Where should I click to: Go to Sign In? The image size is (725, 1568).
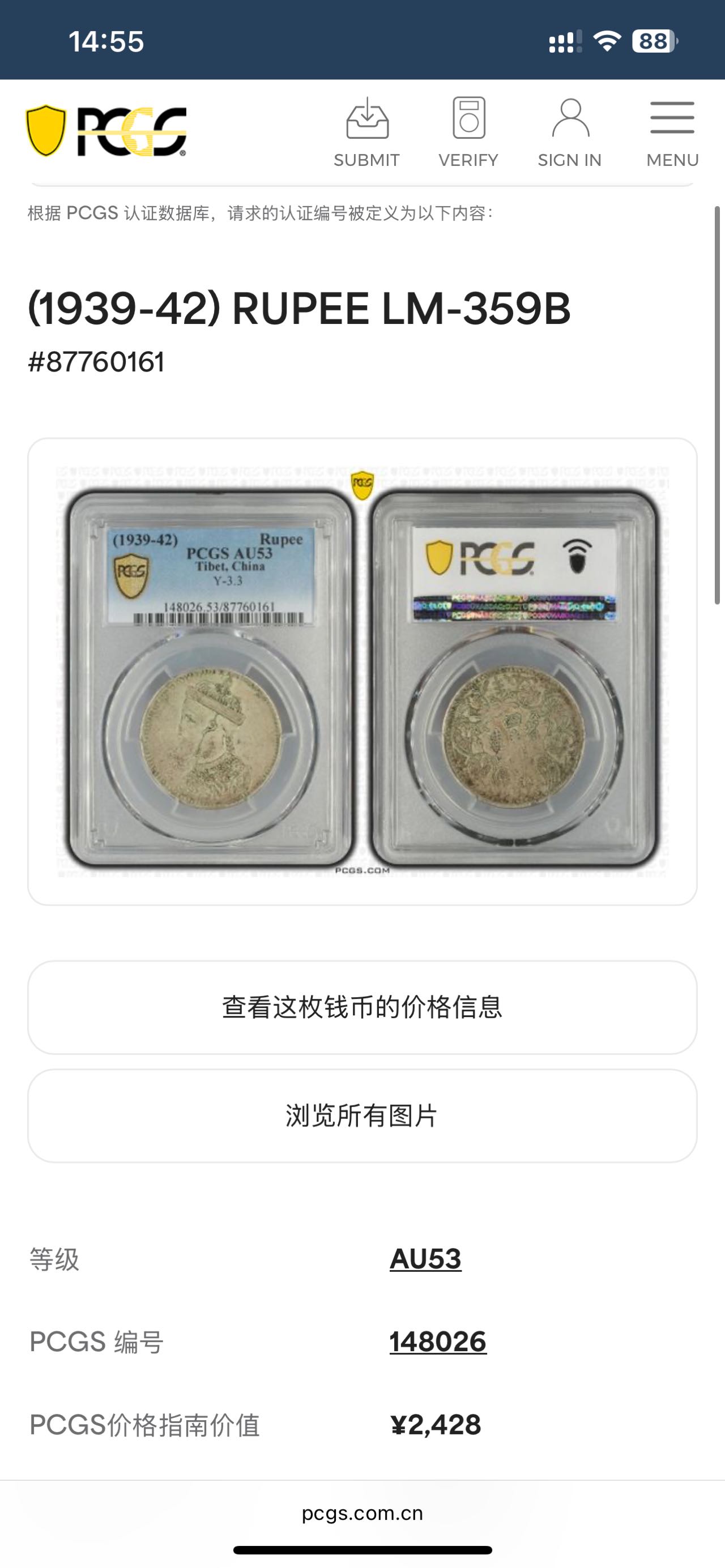[570, 132]
